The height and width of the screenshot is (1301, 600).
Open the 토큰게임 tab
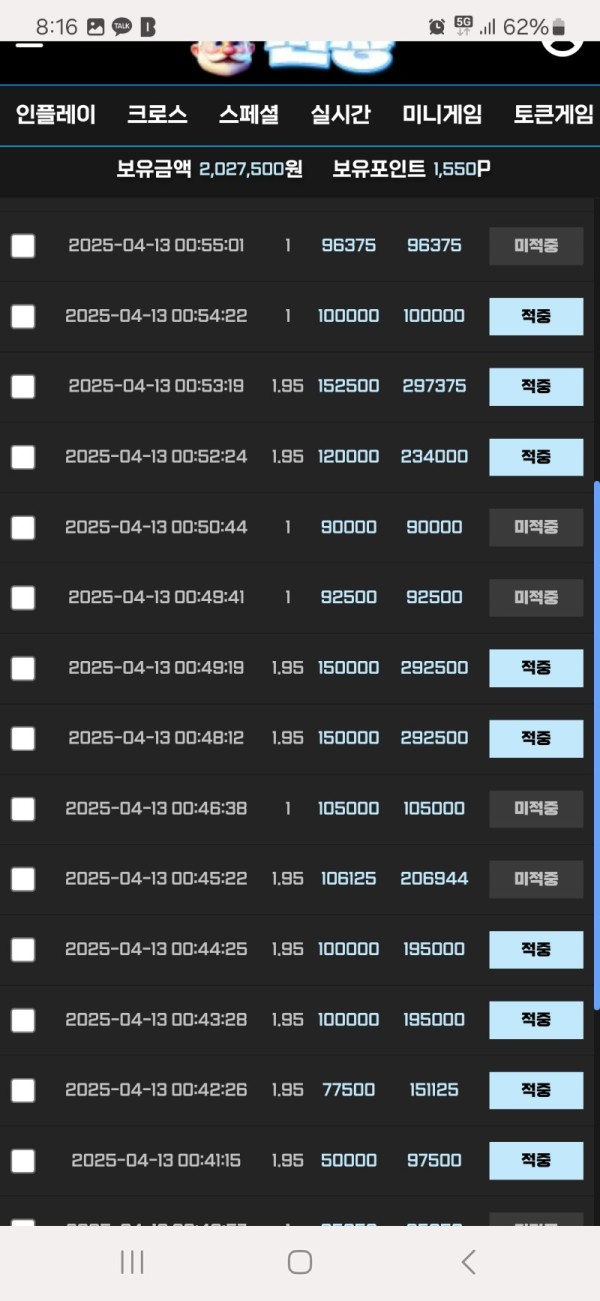pos(553,114)
